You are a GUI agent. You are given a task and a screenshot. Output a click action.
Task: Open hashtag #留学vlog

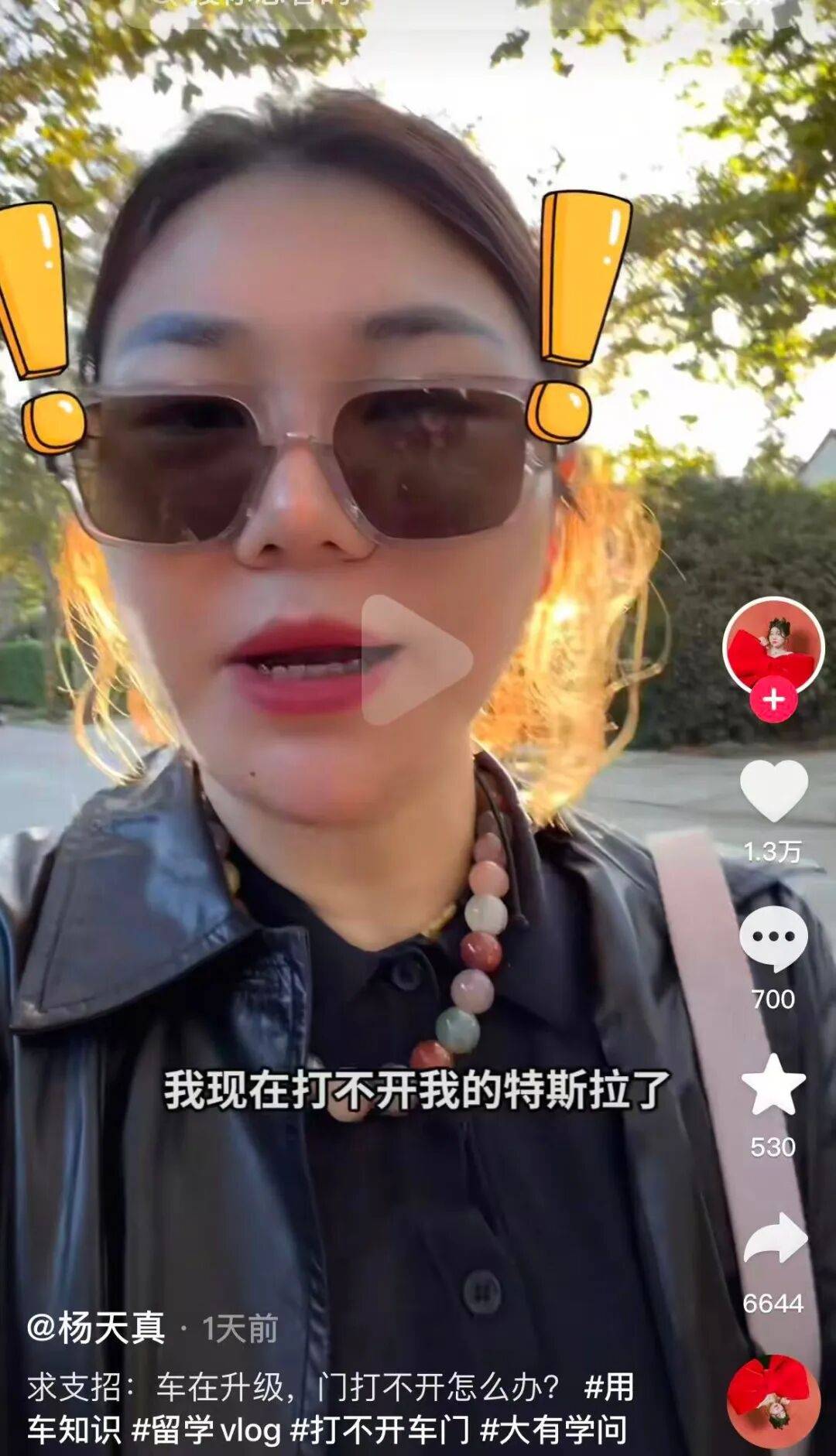coord(206,1430)
